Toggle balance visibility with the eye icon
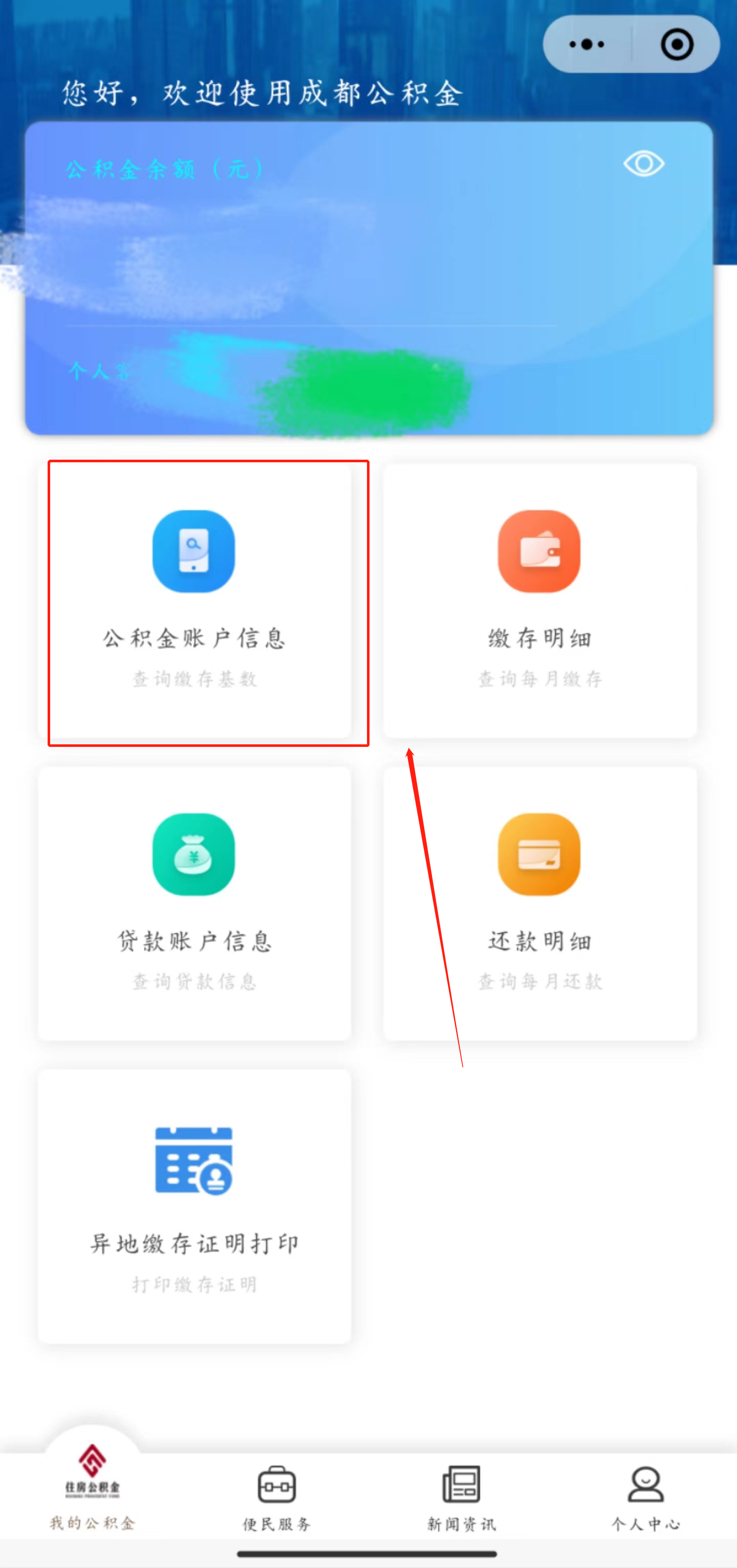This screenshot has height=1568, width=737. click(643, 164)
